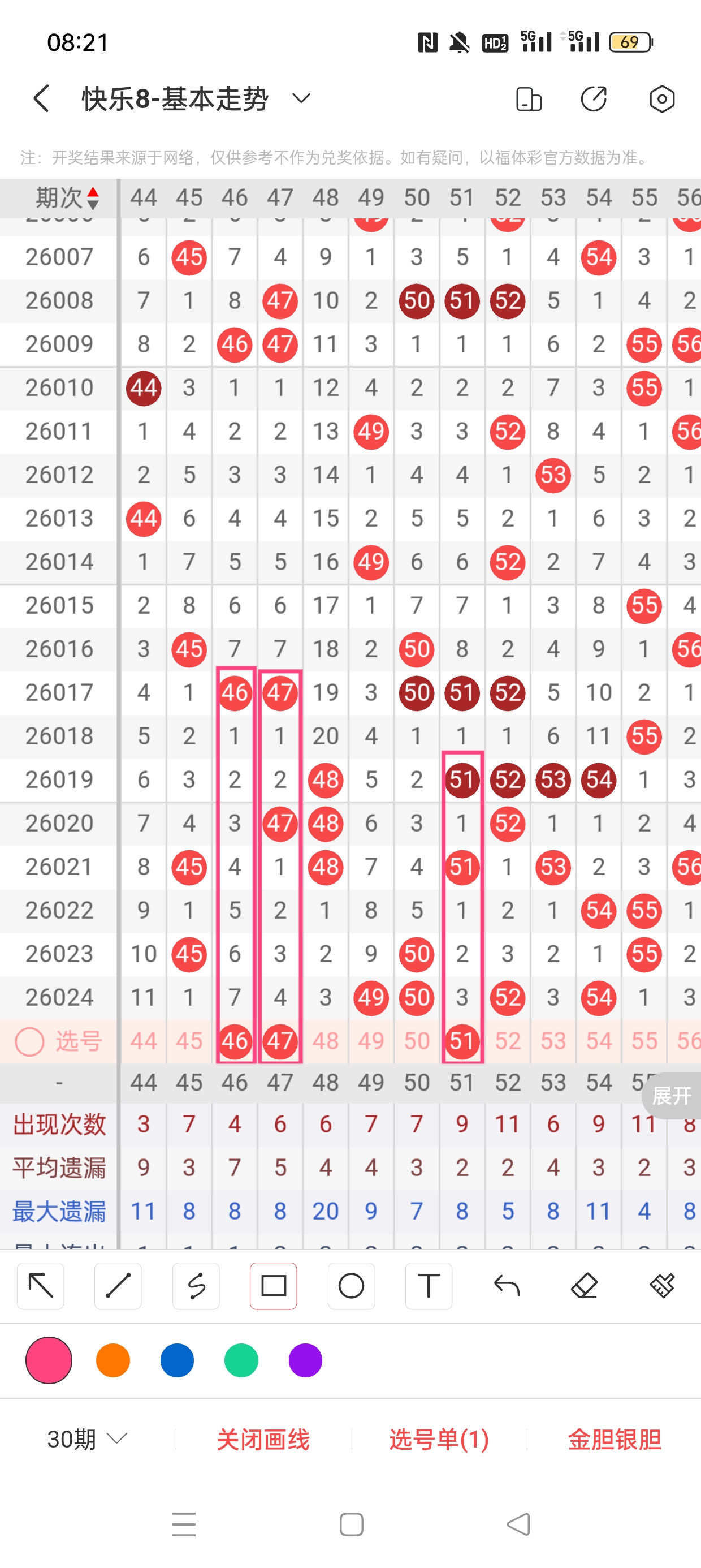Viewport: 701px width, 1568px height.
Task: Sort by 期次 column header
Action: pyautogui.click(x=67, y=198)
